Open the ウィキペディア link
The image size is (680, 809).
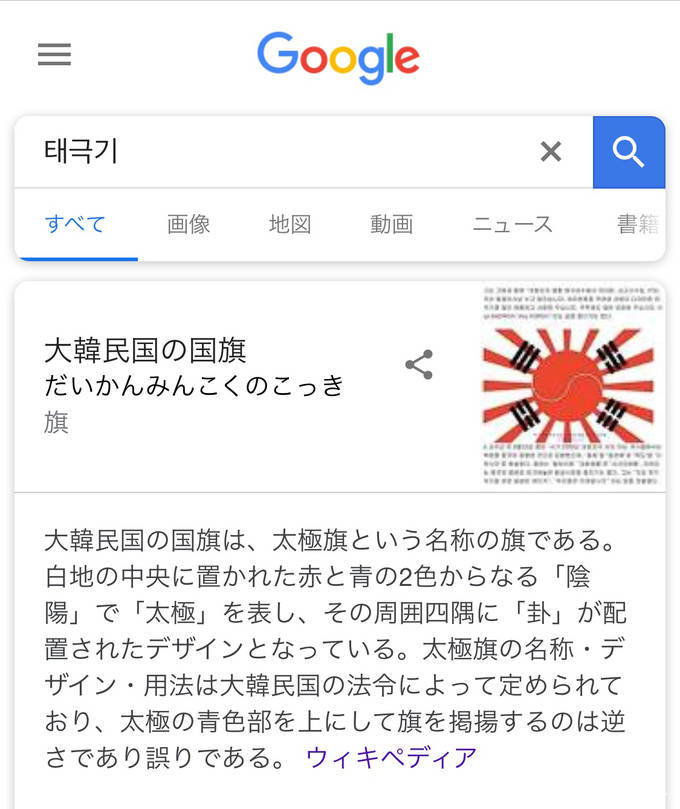[391, 757]
